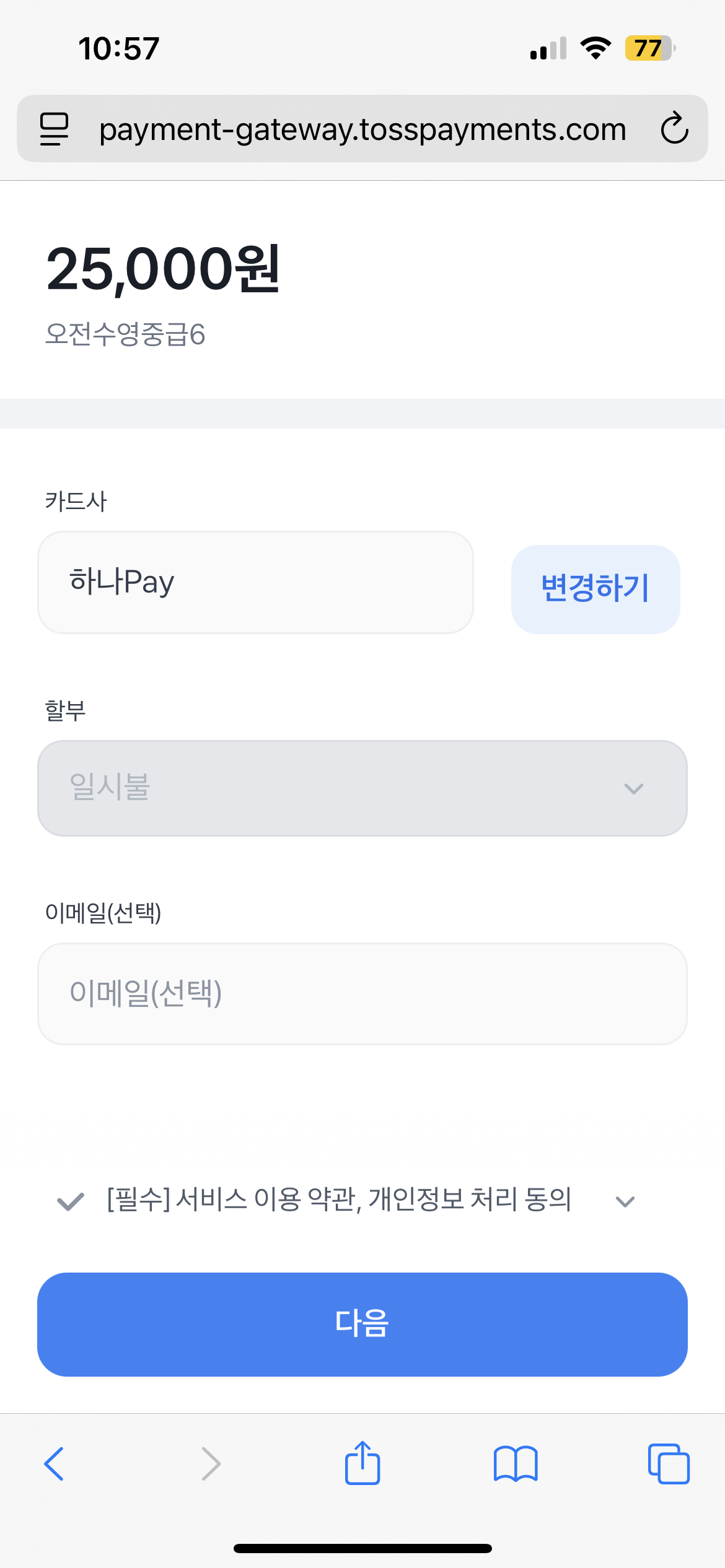Viewport: 725px width, 1568px height.
Task: Show all open browser tabs
Action: point(668,1464)
